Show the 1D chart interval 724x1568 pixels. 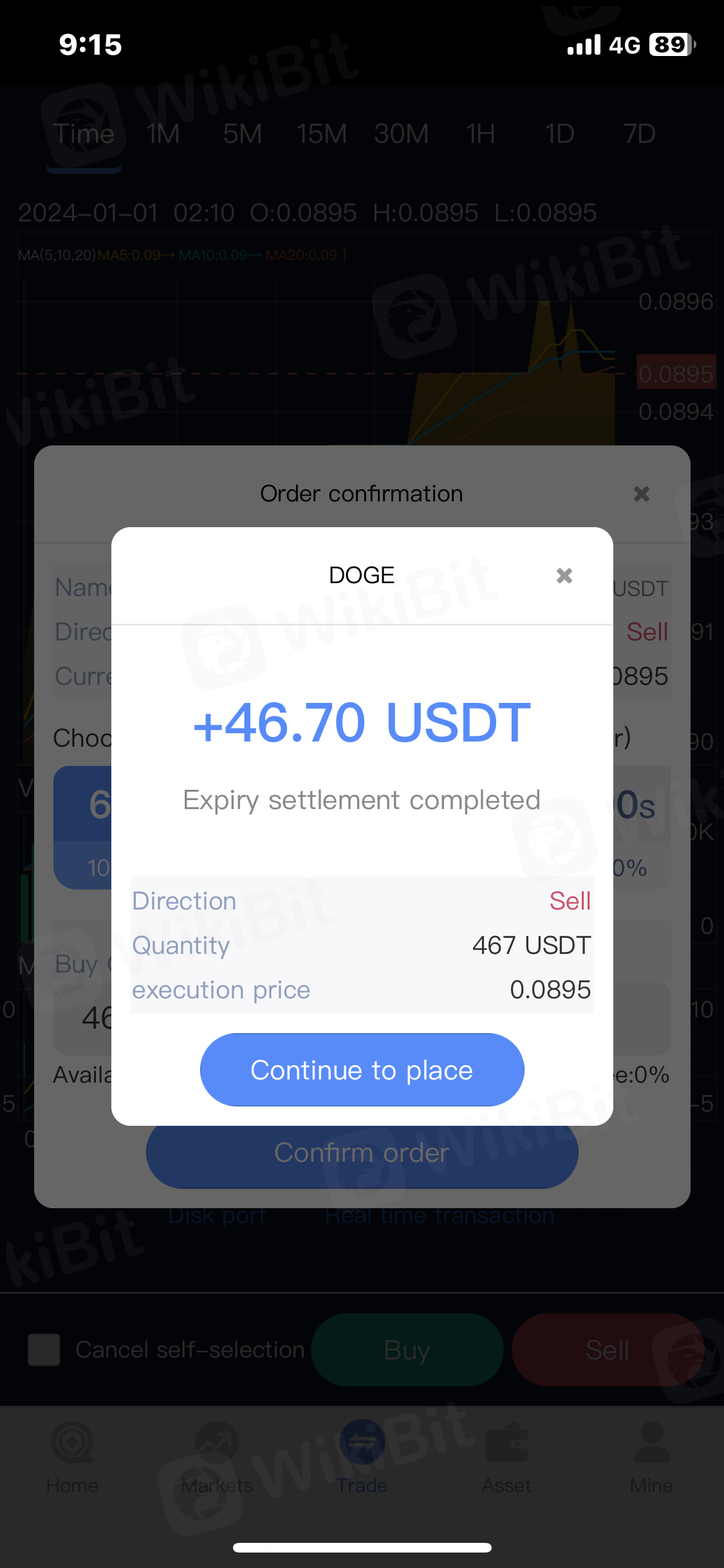[x=559, y=134]
